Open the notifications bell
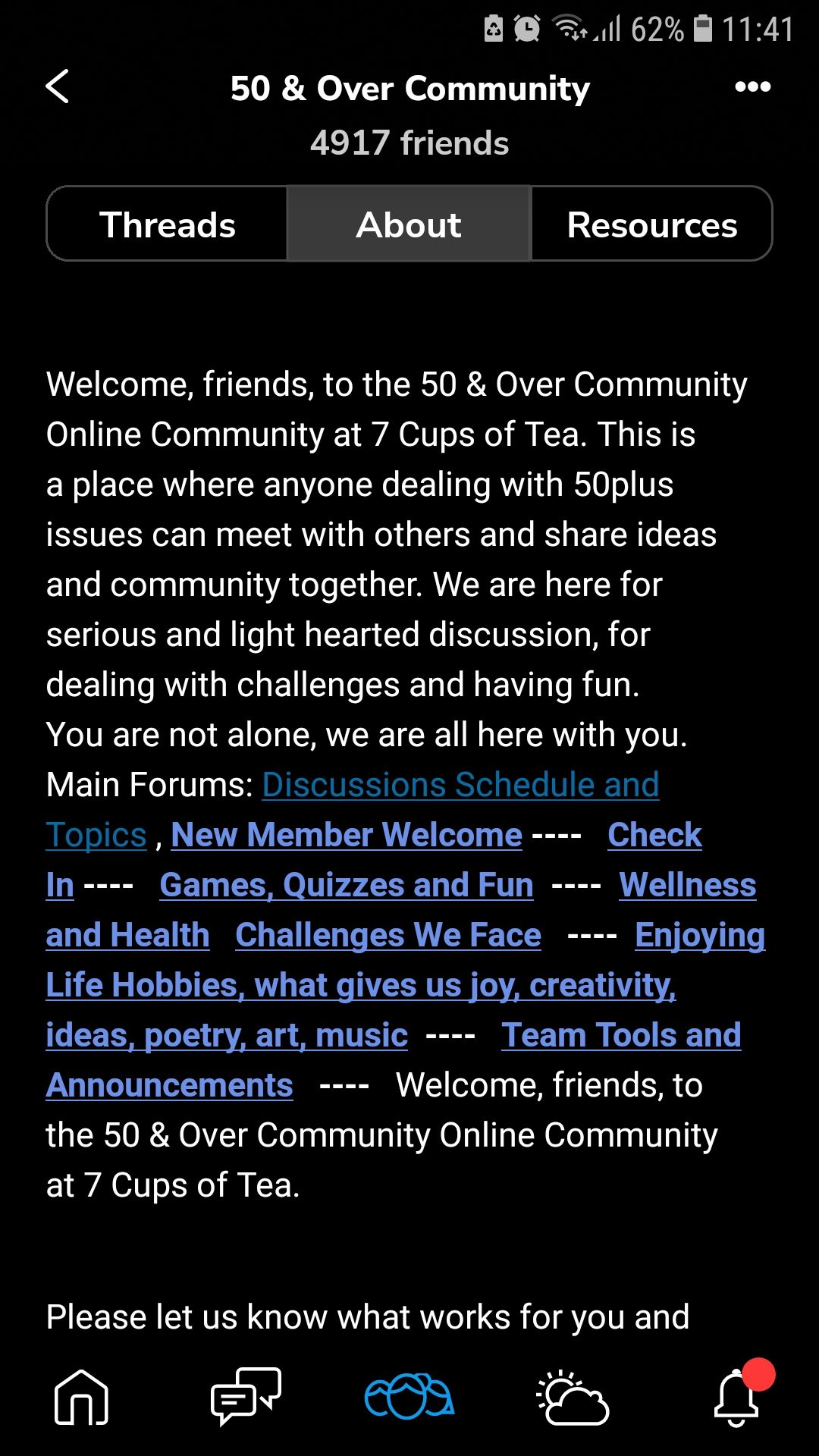Screen dimensions: 819x1456 [x=736, y=1397]
